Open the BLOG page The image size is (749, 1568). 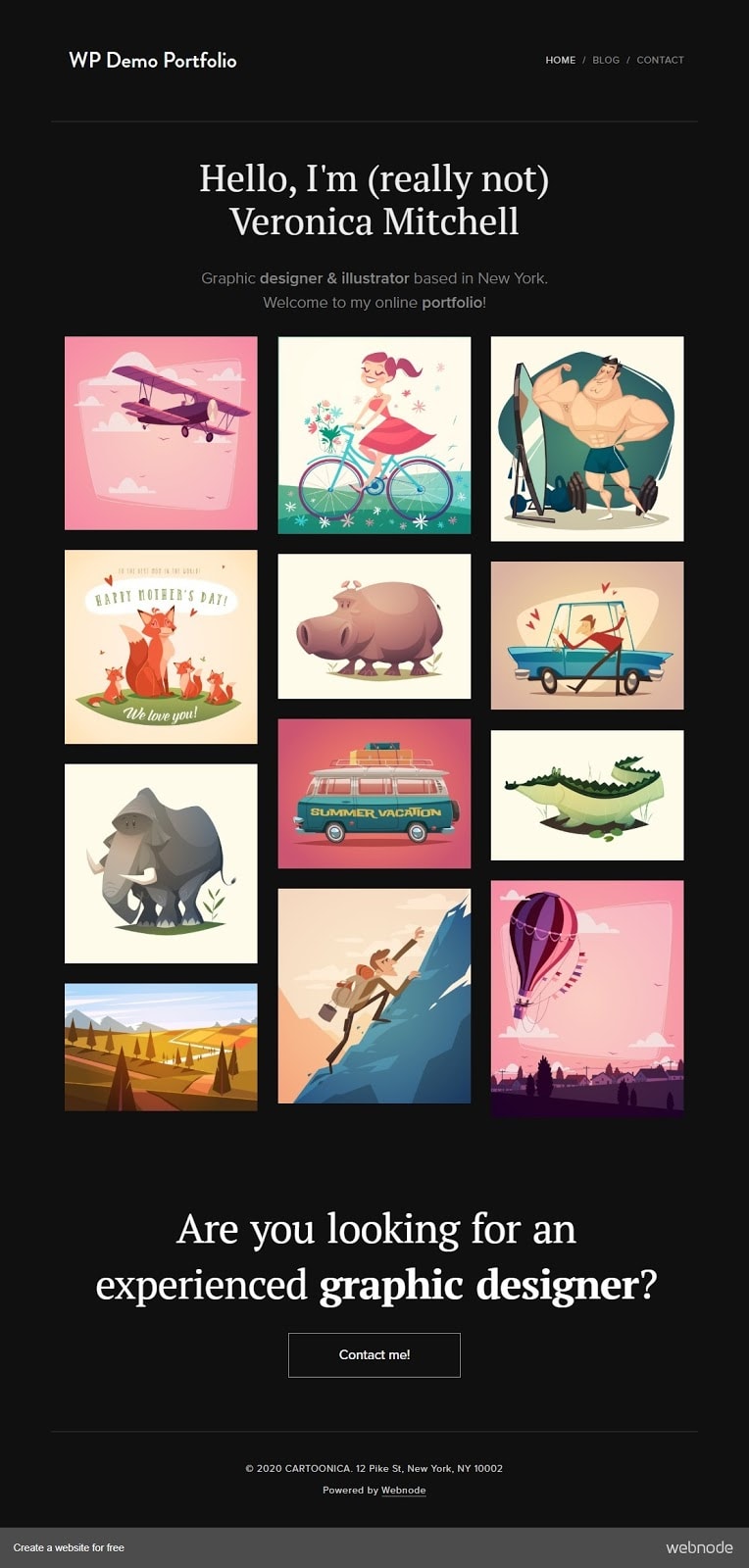coord(606,60)
